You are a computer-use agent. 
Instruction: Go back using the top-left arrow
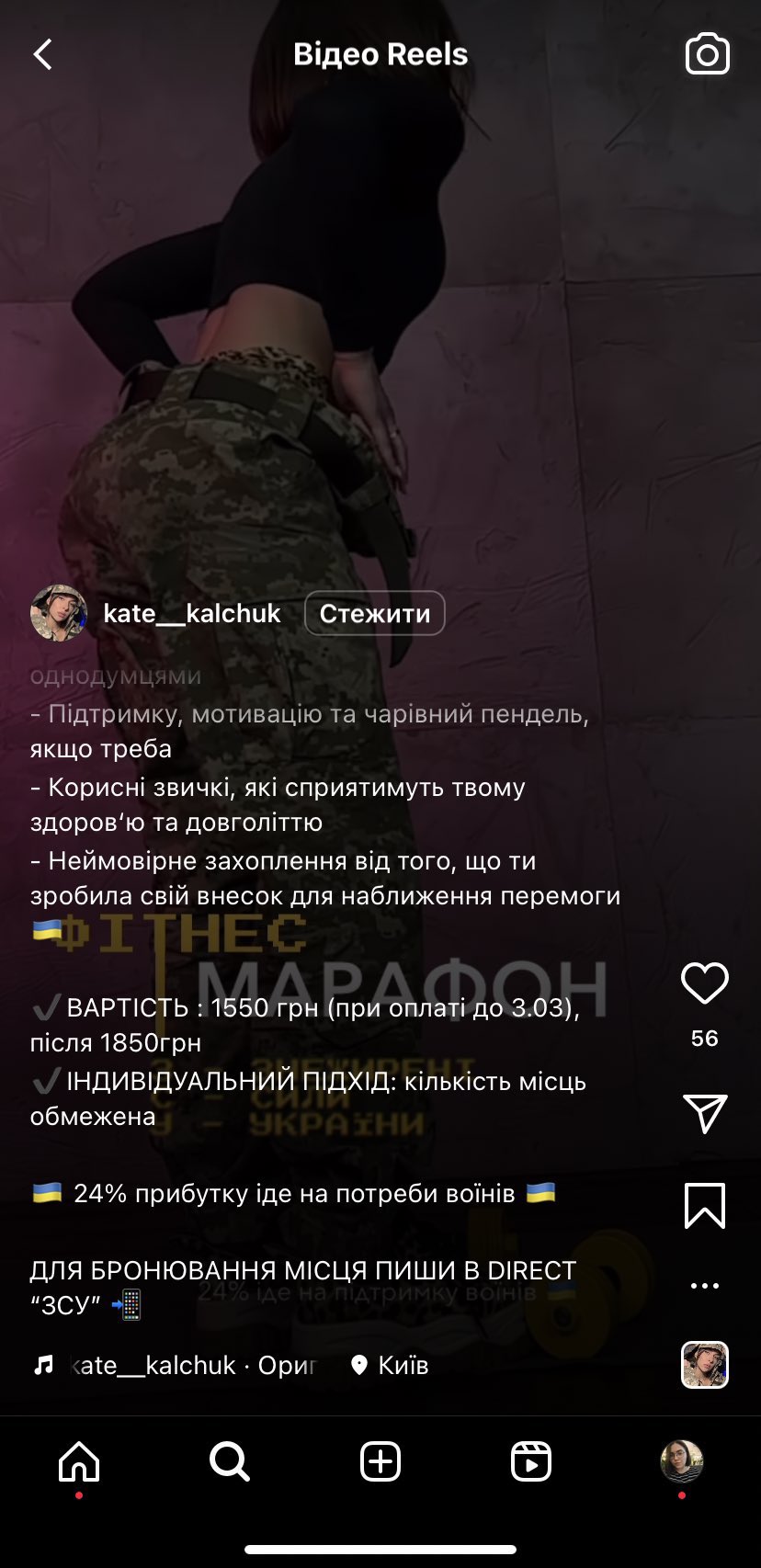(x=43, y=55)
